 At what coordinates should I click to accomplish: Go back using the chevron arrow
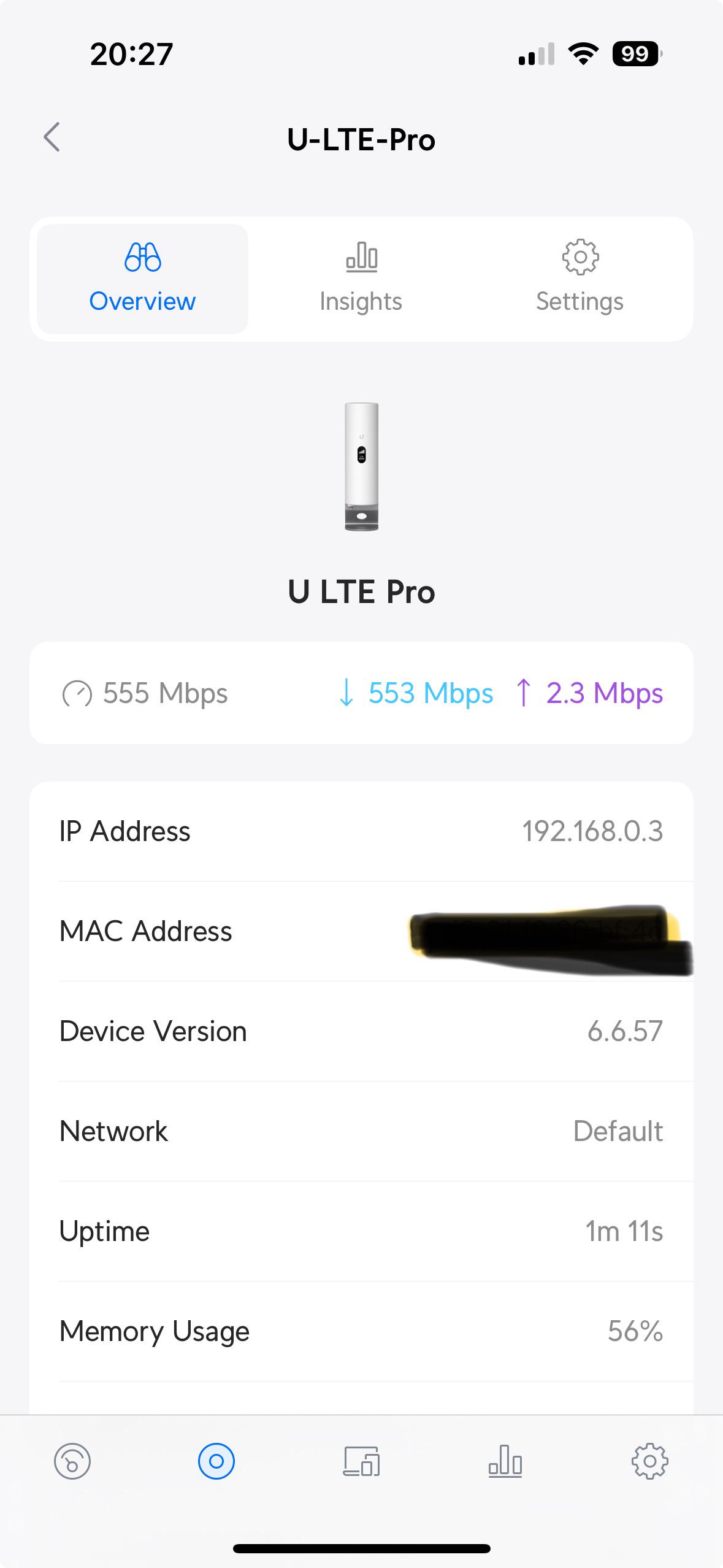click(53, 138)
